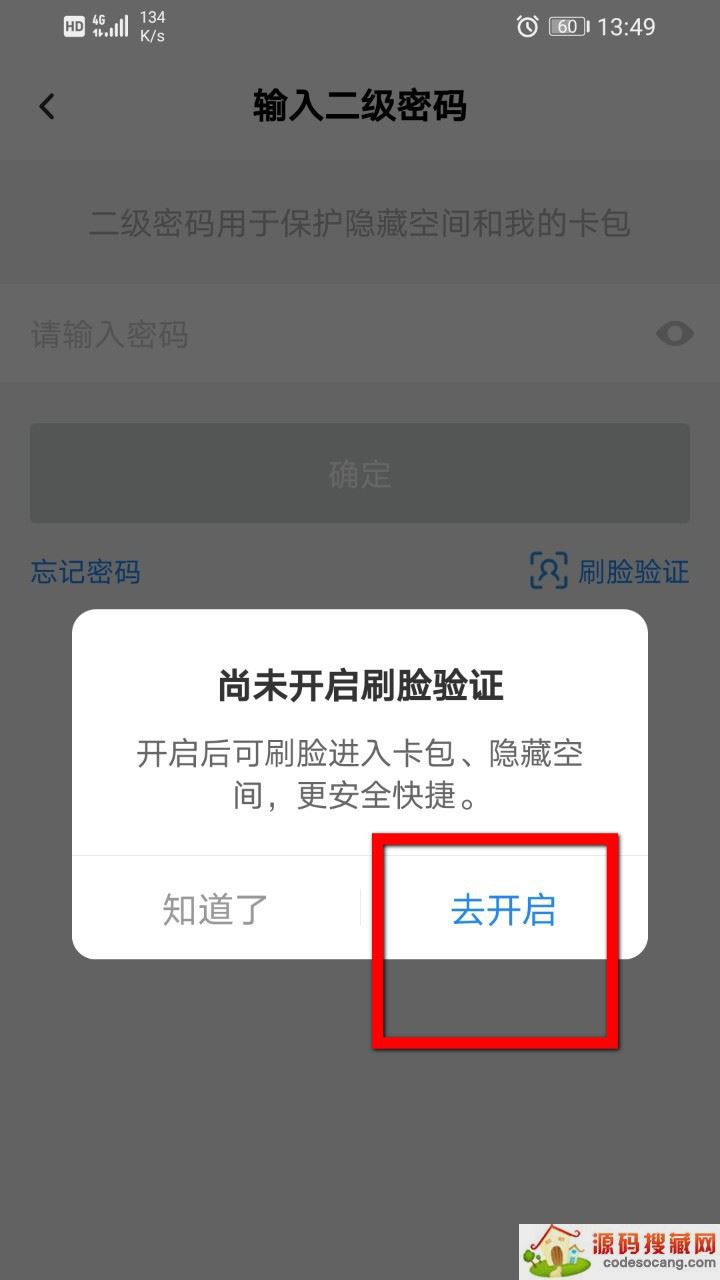Dismiss the dialog with 知道了
This screenshot has width=720, height=1280.
tap(216, 909)
